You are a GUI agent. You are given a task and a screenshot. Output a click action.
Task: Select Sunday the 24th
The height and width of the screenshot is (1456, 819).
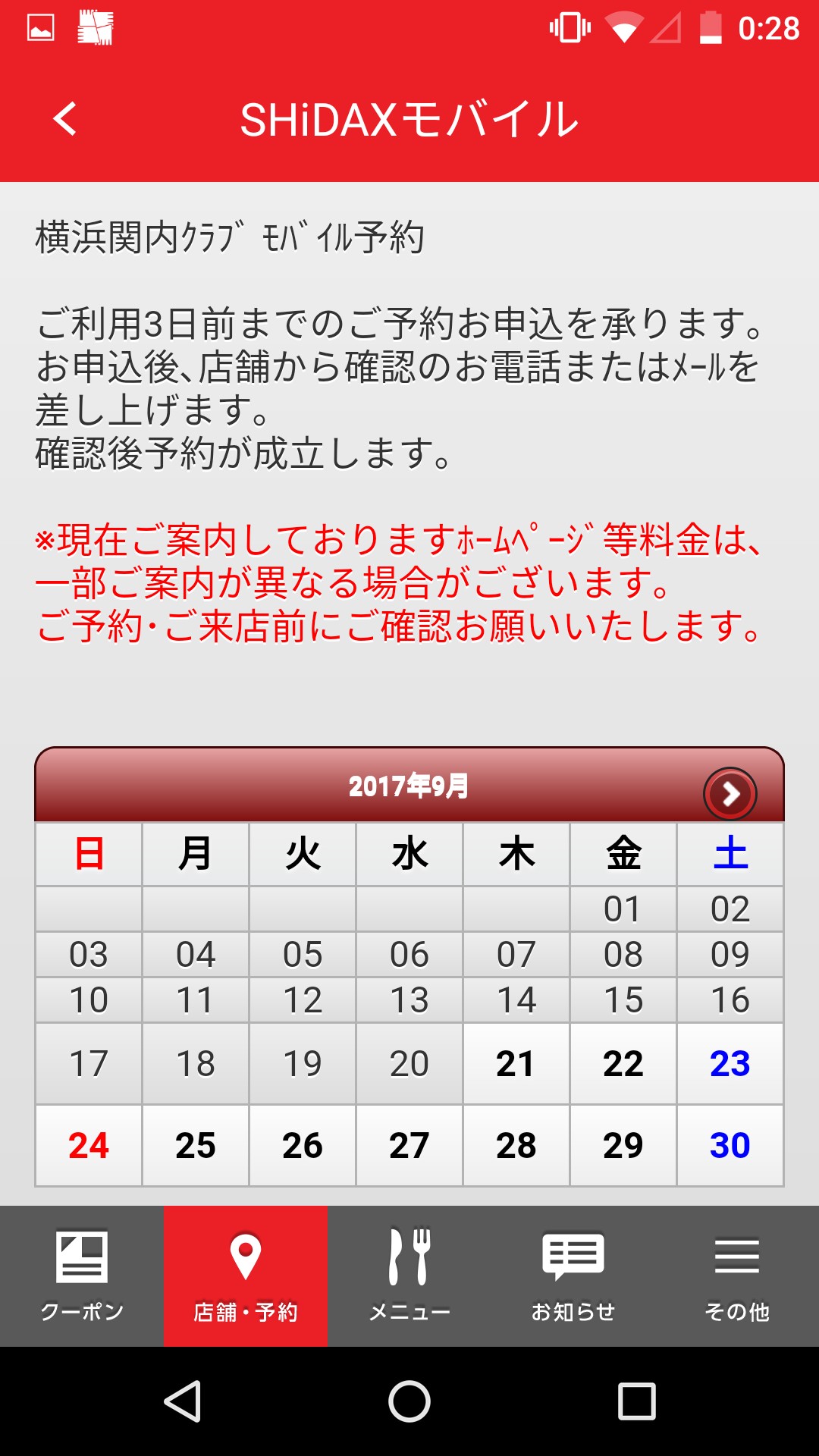tap(89, 1145)
